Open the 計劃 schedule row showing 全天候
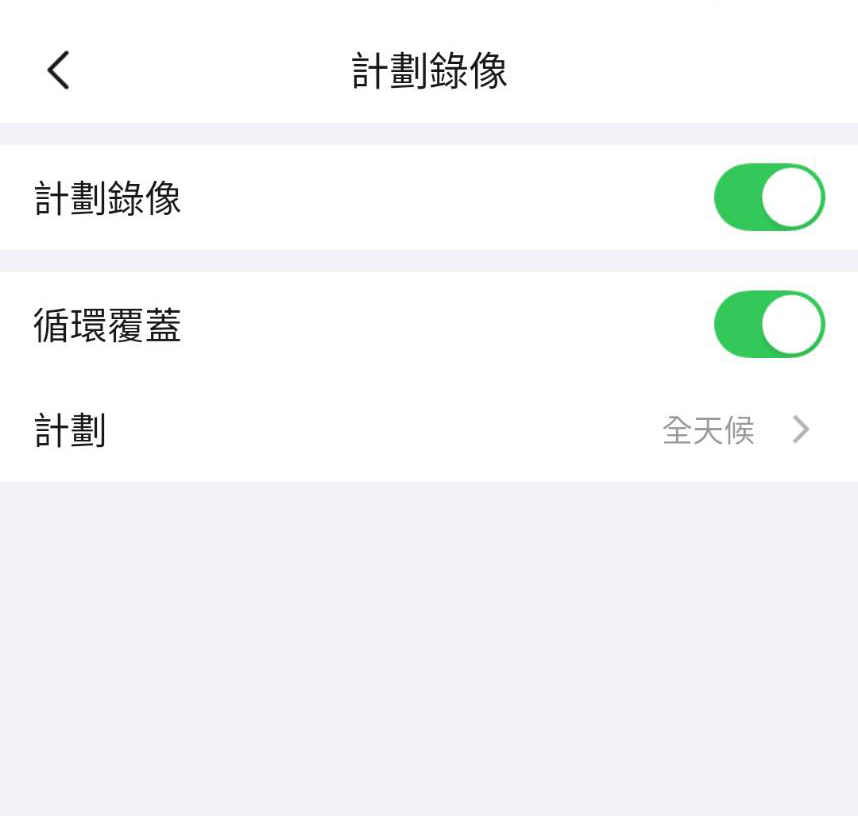Image resolution: width=858 pixels, height=816 pixels. (428, 431)
